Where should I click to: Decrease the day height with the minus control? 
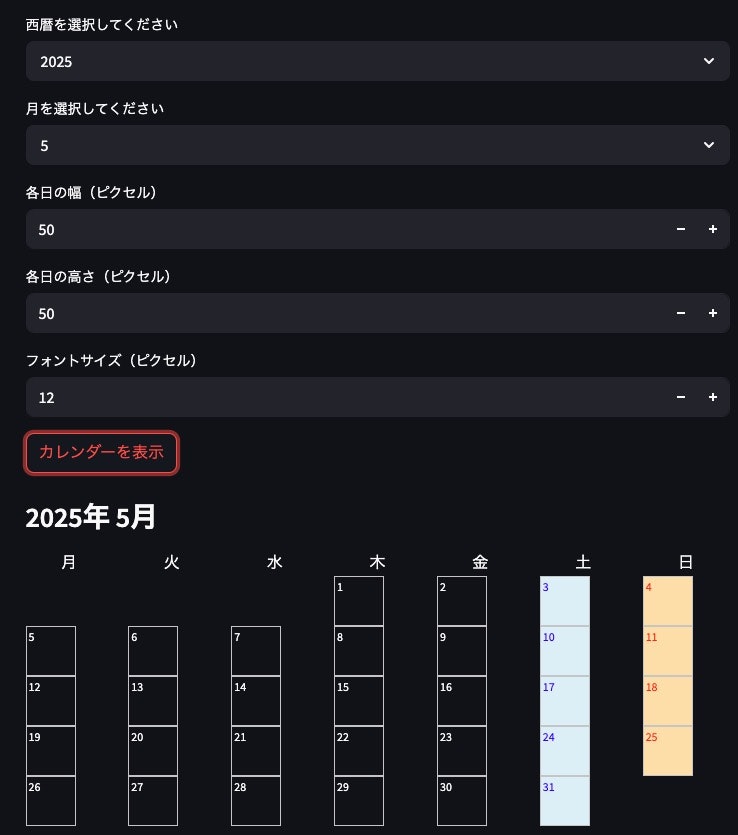(681, 313)
